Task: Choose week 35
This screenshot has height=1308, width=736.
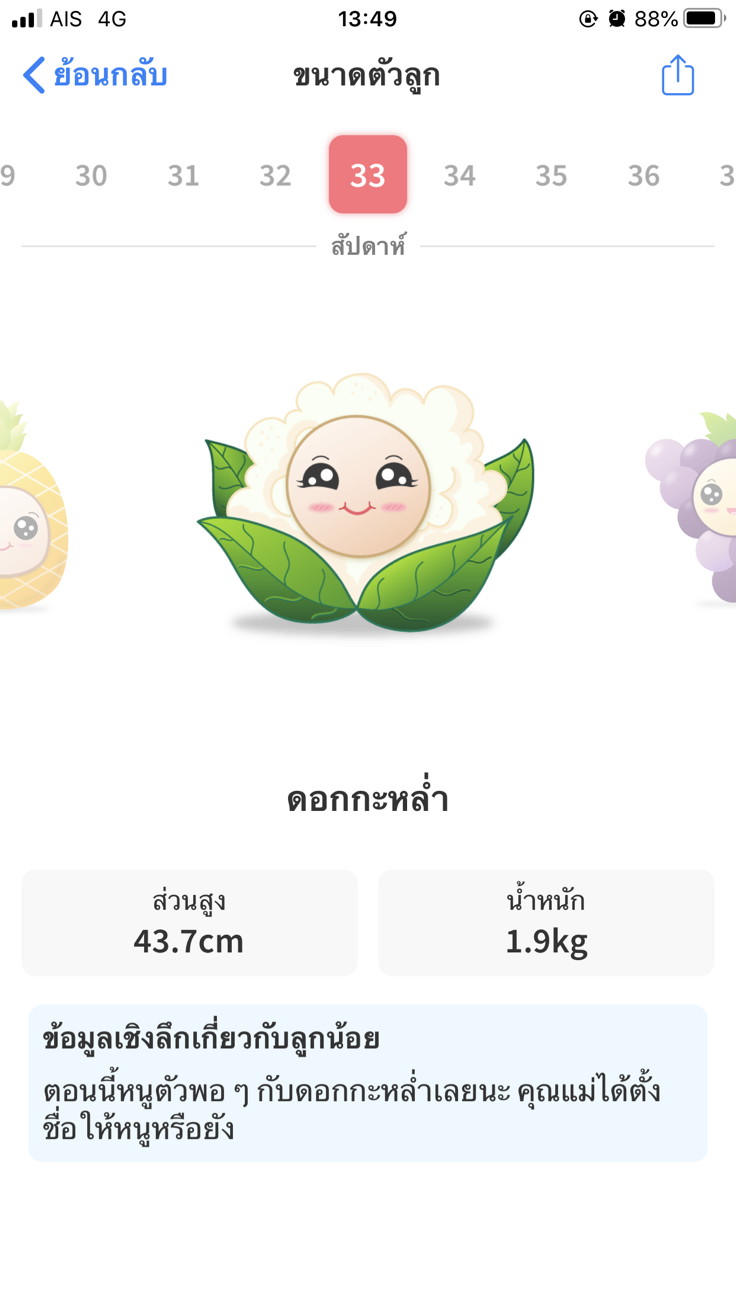Action: (551, 176)
